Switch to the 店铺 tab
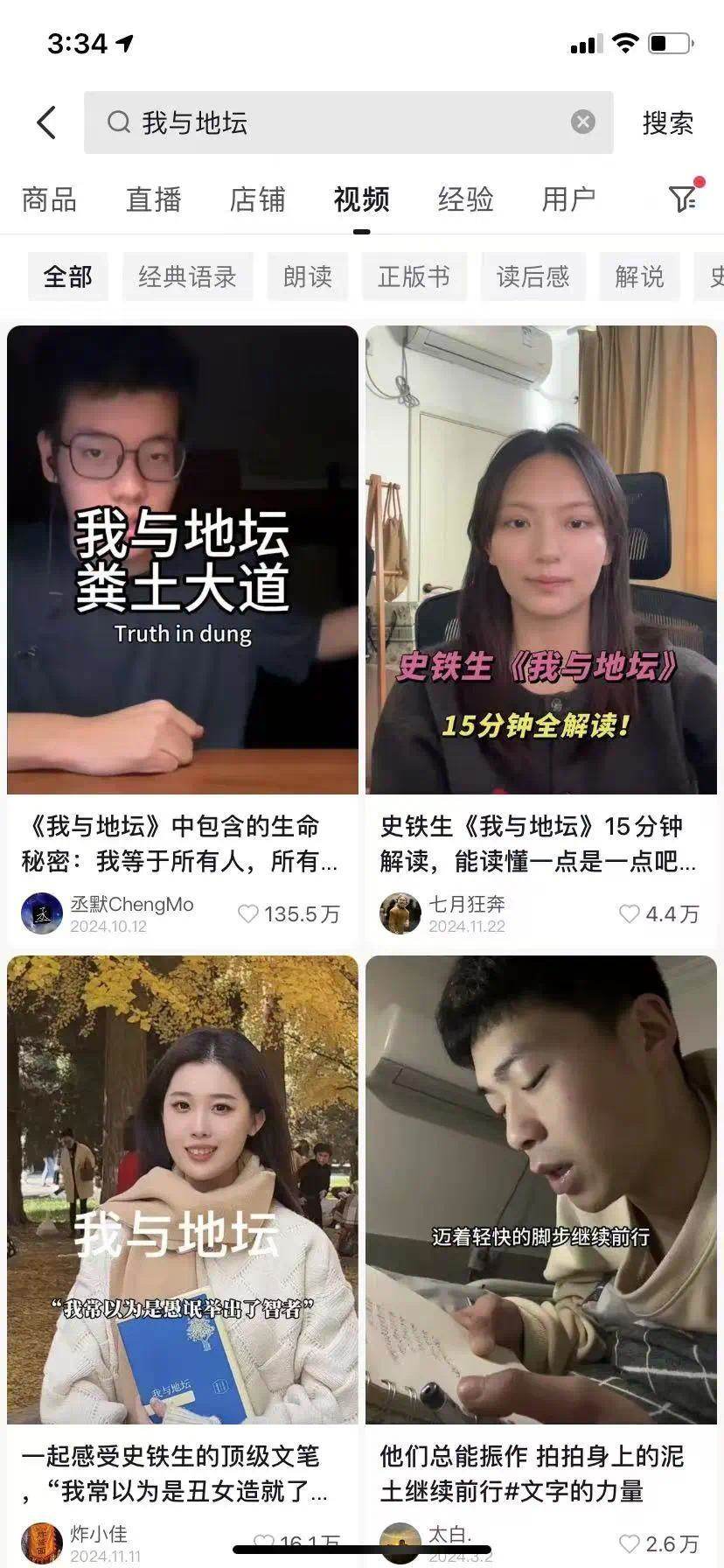The height and width of the screenshot is (1568, 724). [x=257, y=199]
